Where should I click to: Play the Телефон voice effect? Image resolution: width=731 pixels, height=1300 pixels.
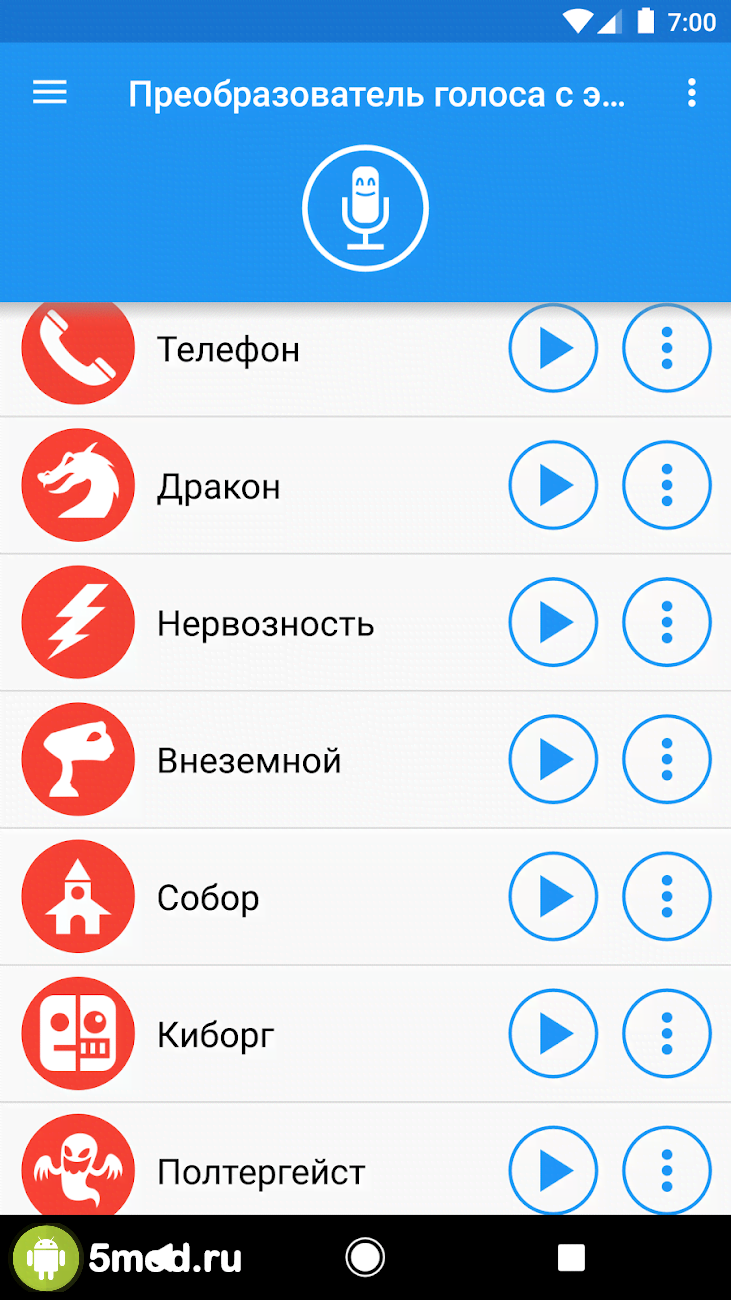553,349
